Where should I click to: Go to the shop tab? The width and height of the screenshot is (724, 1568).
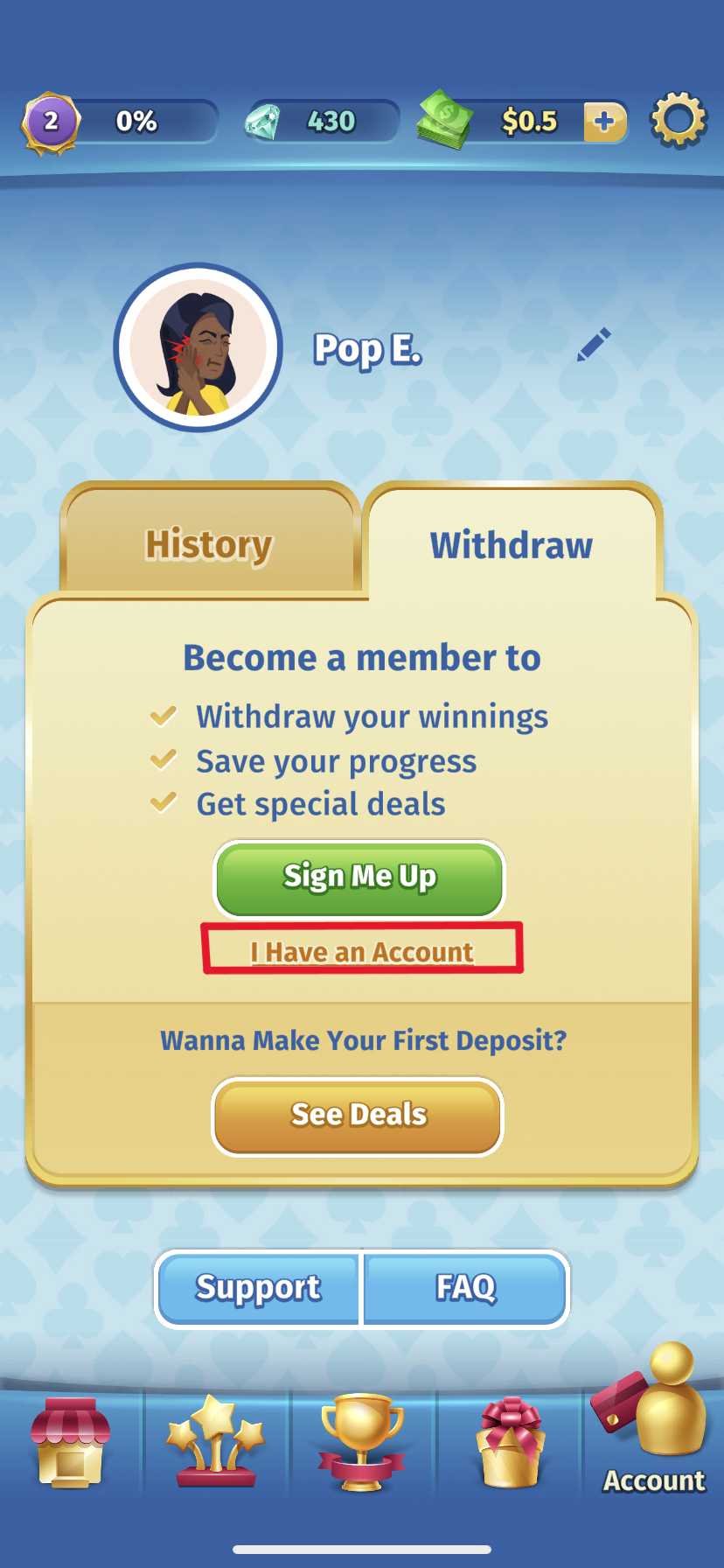[71, 1442]
